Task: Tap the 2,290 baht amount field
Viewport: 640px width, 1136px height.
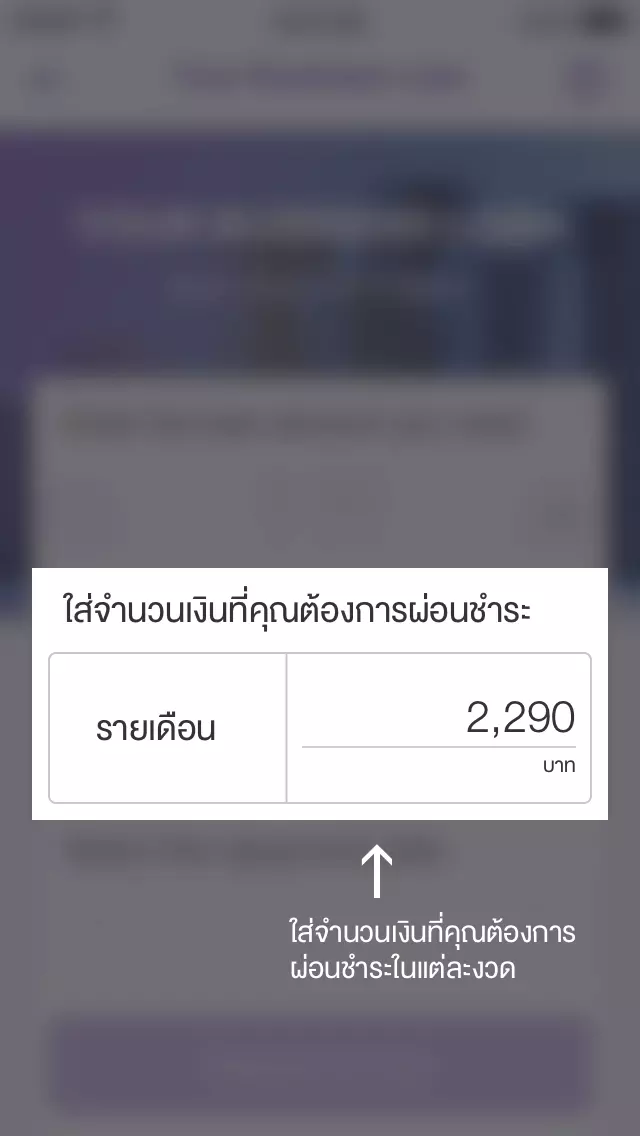Action: coord(439,720)
